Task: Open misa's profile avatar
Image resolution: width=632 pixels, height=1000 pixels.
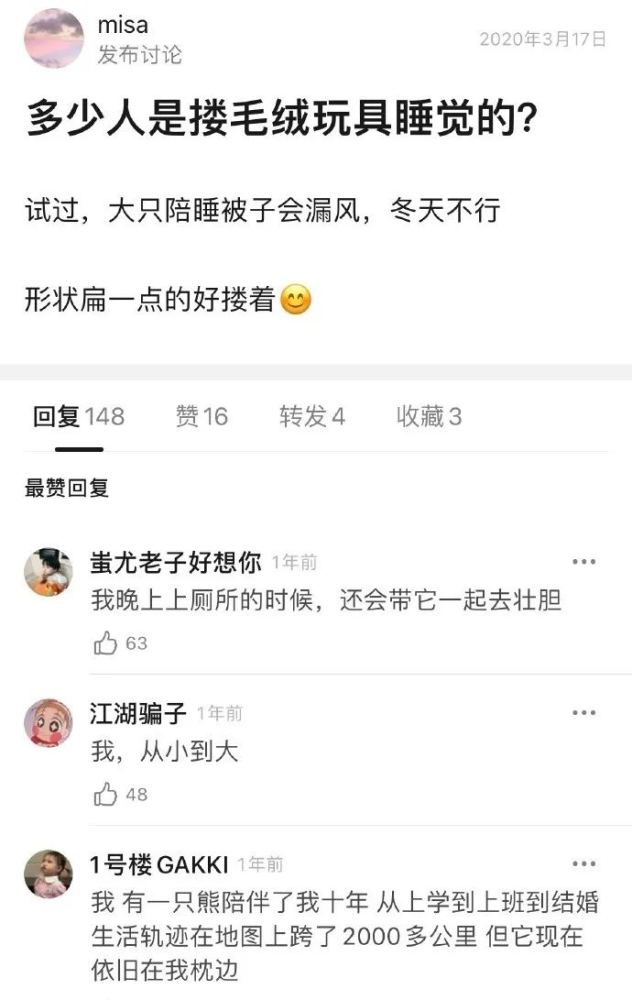Action: tap(54, 39)
